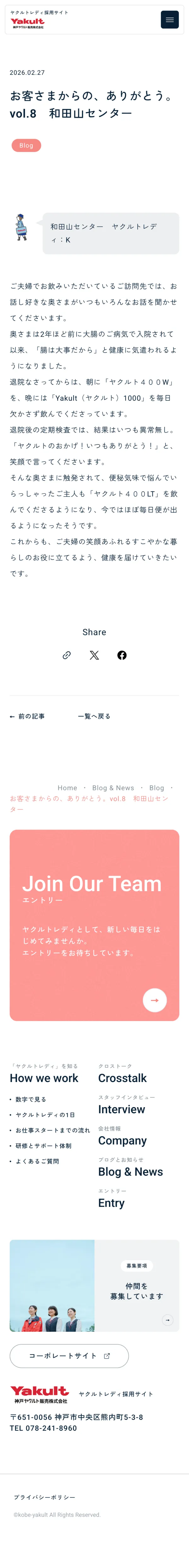Return to the article list (一覧へ戻る)
This screenshot has width=189, height=1568.
[94, 717]
